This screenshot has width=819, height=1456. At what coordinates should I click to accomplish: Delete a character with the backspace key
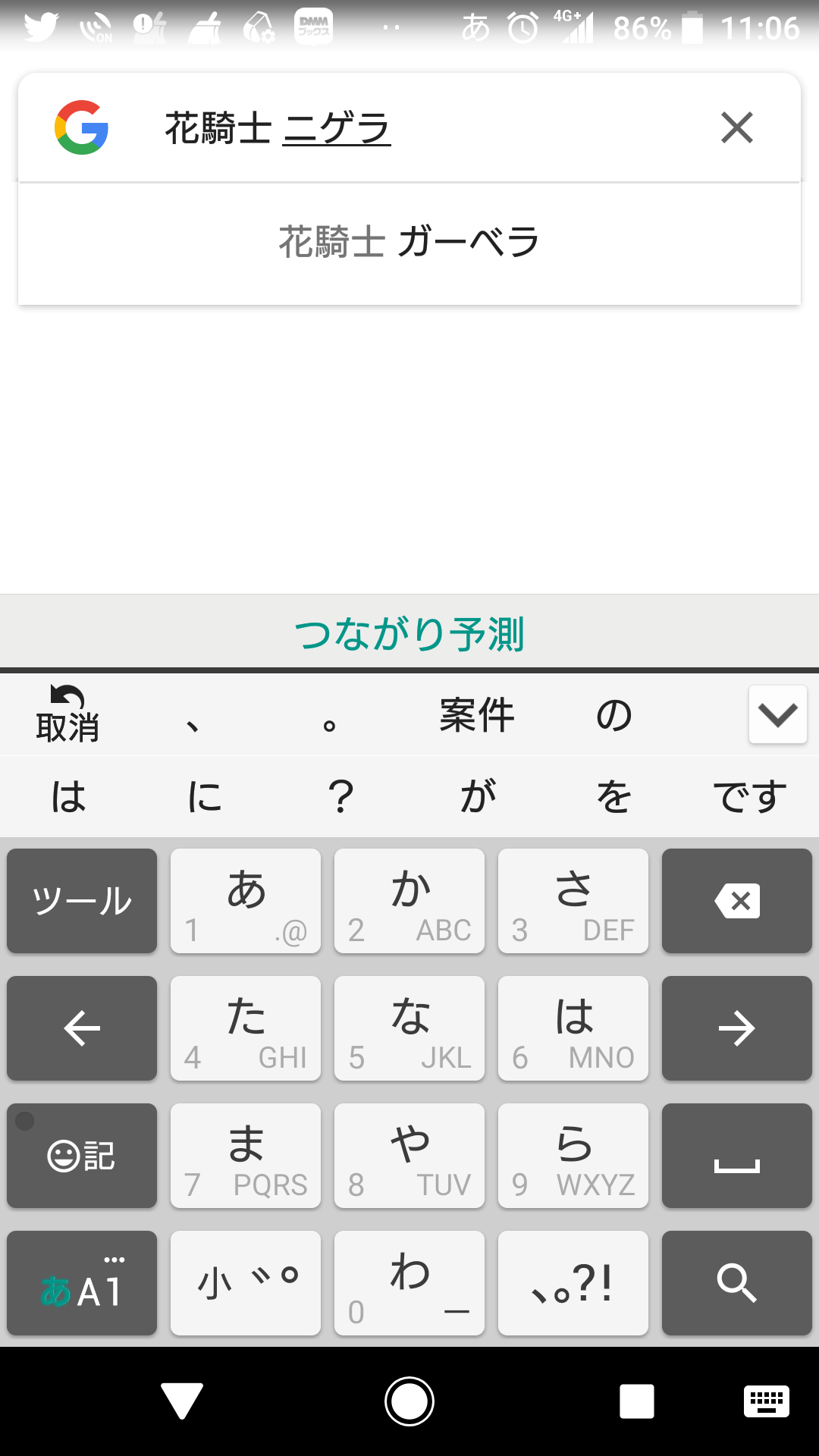(x=736, y=901)
